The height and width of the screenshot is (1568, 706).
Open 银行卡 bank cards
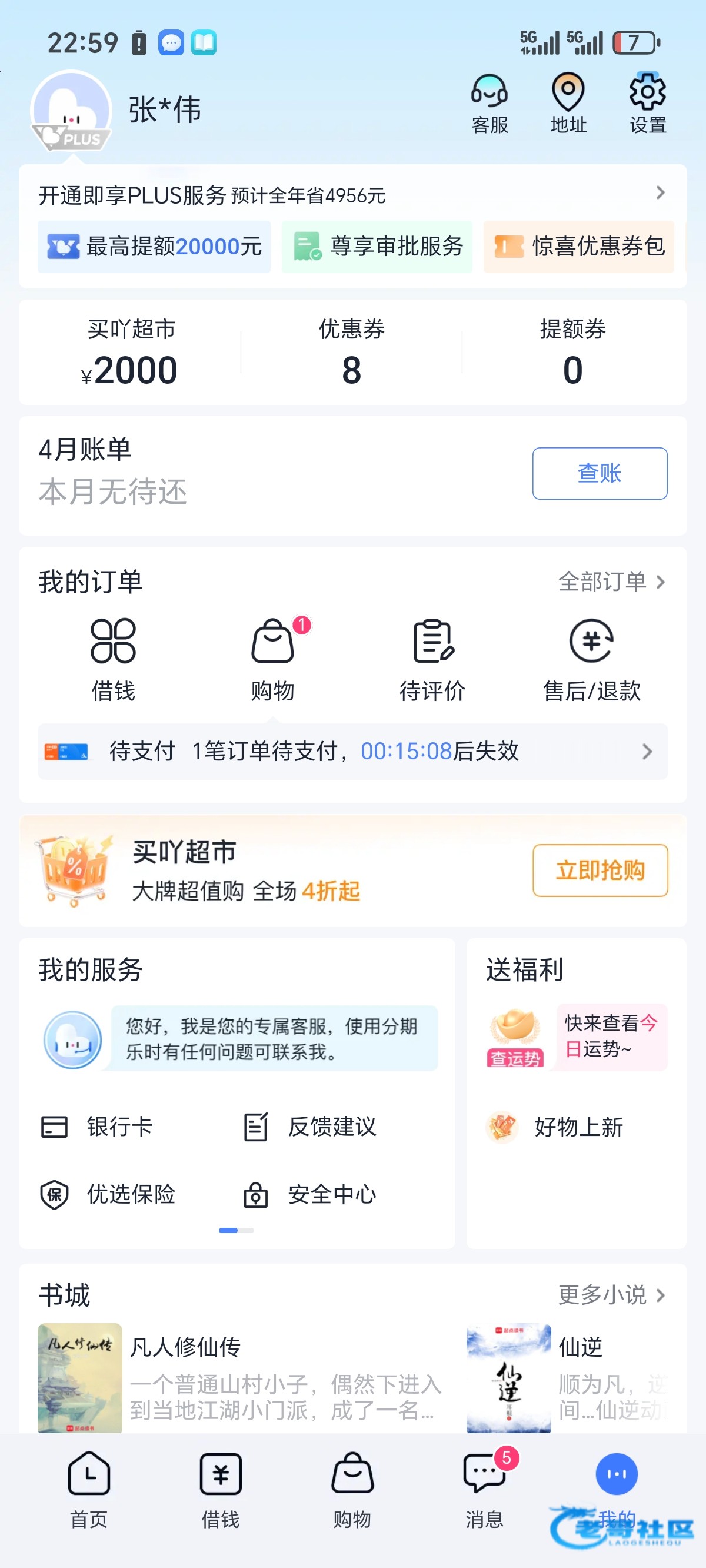point(98,1126)
